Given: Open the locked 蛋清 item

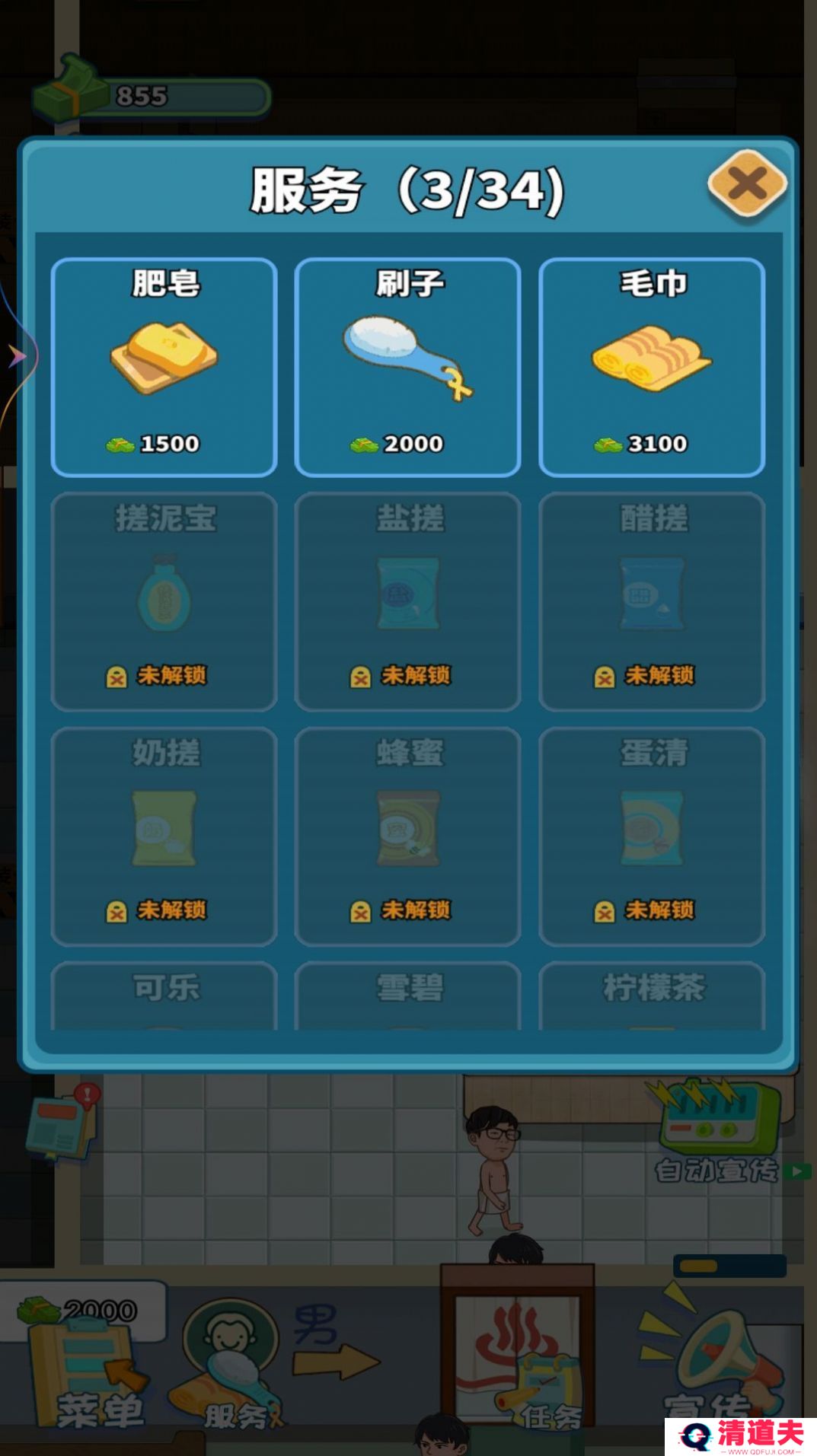Looking at the screenshot, I should tap(652, 836).
